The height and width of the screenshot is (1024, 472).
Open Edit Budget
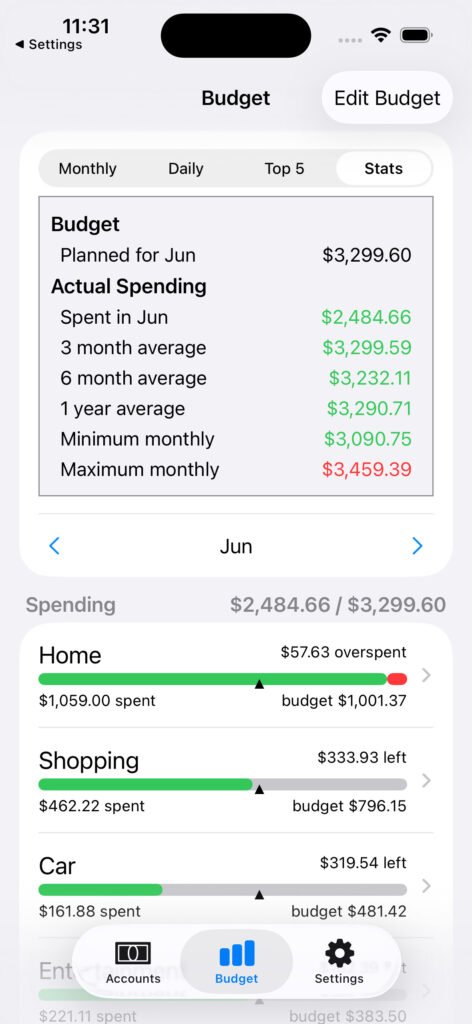click(387, 98)
